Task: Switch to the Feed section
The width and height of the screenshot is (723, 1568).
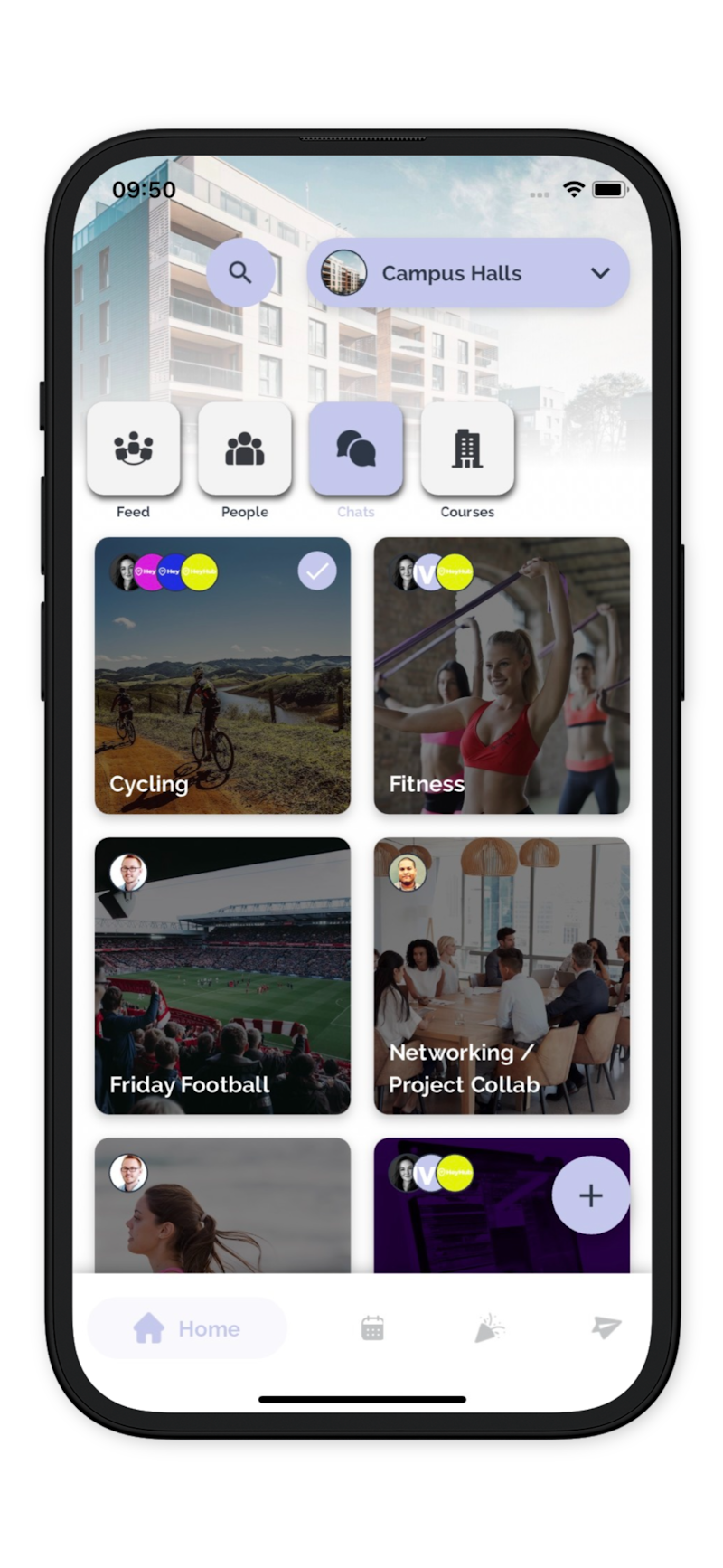Action: tap(134, 449)
